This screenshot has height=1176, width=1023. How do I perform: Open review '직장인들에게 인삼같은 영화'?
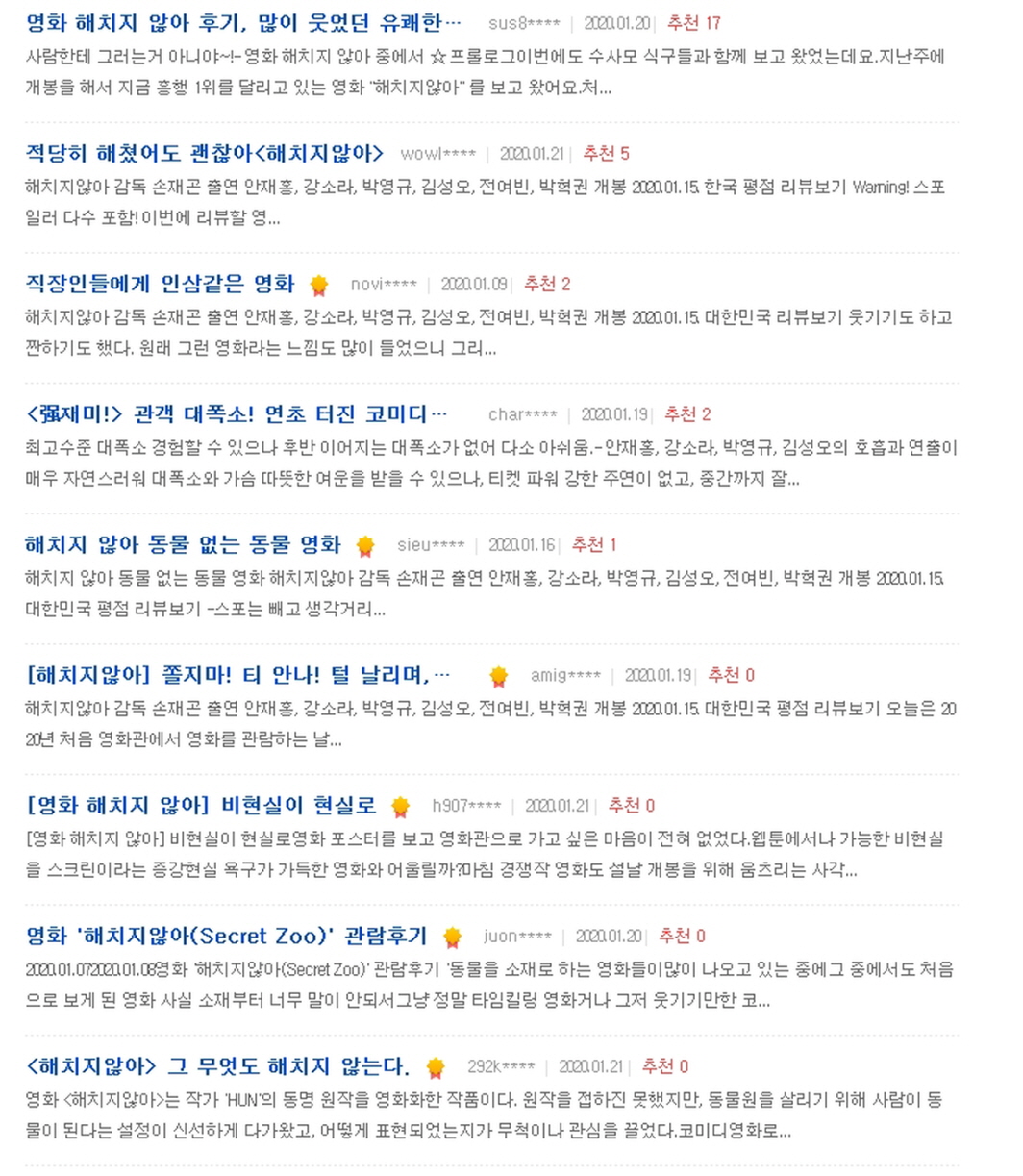tap(160, 284)
